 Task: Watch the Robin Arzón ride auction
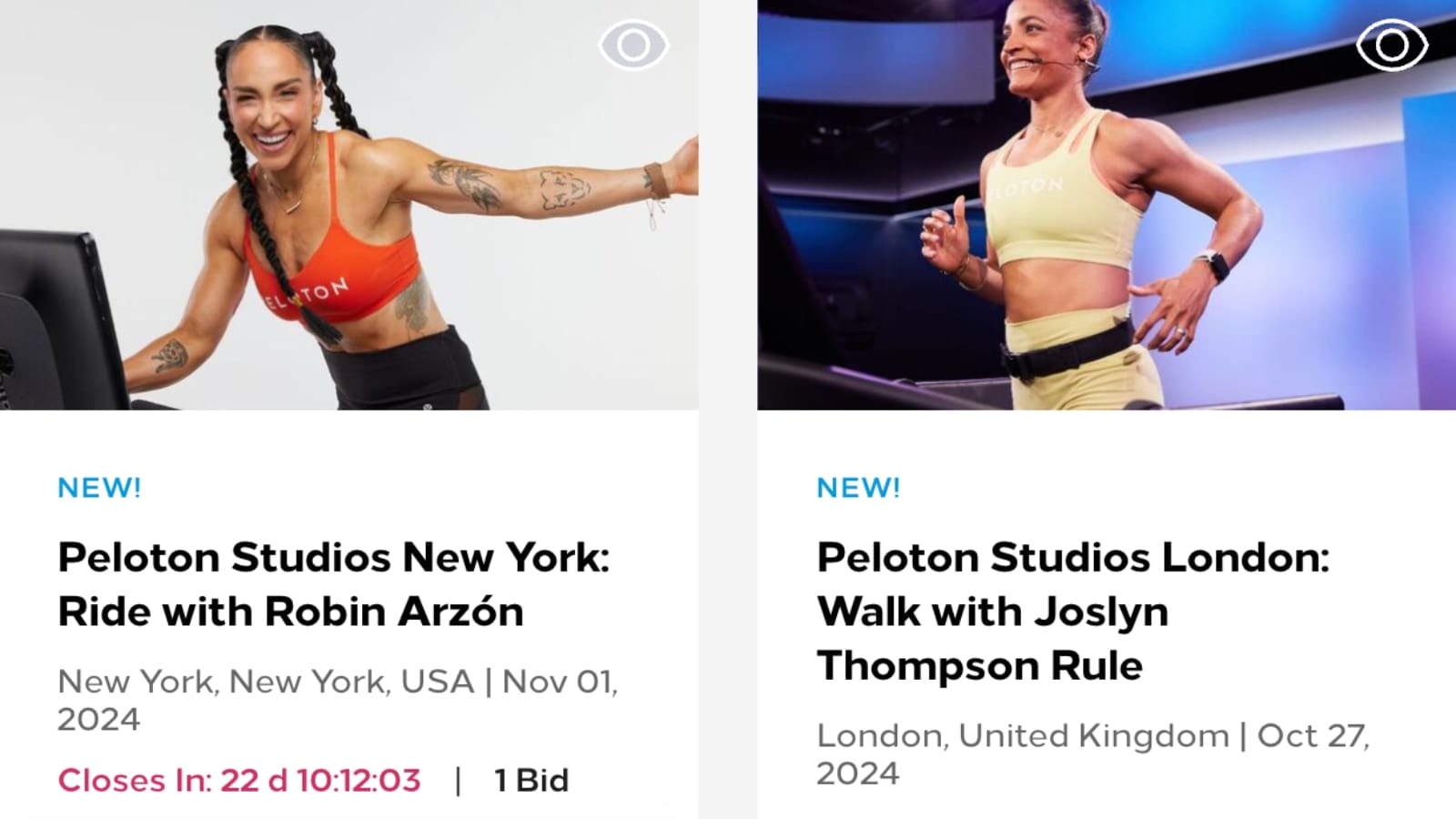click(x=633, y=45)
